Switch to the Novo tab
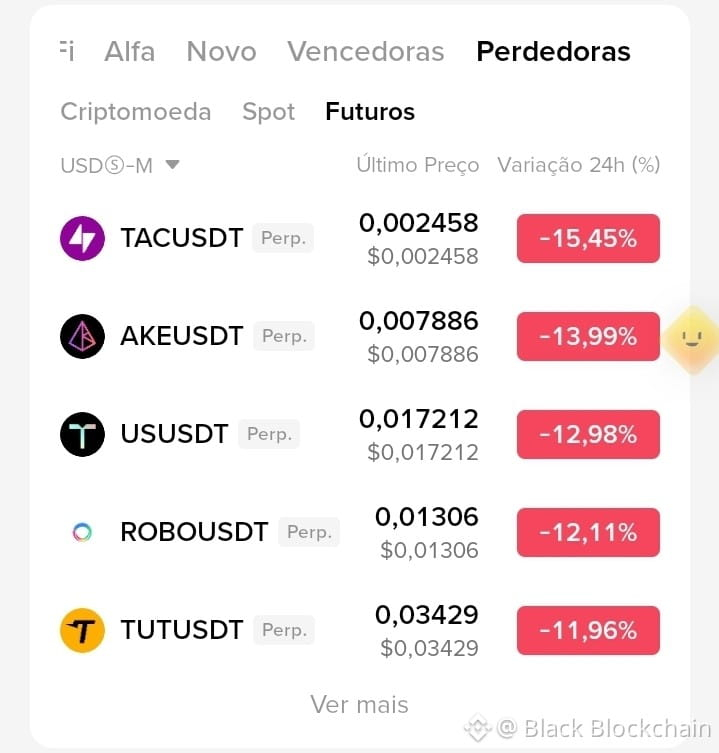 click(221, 51)
